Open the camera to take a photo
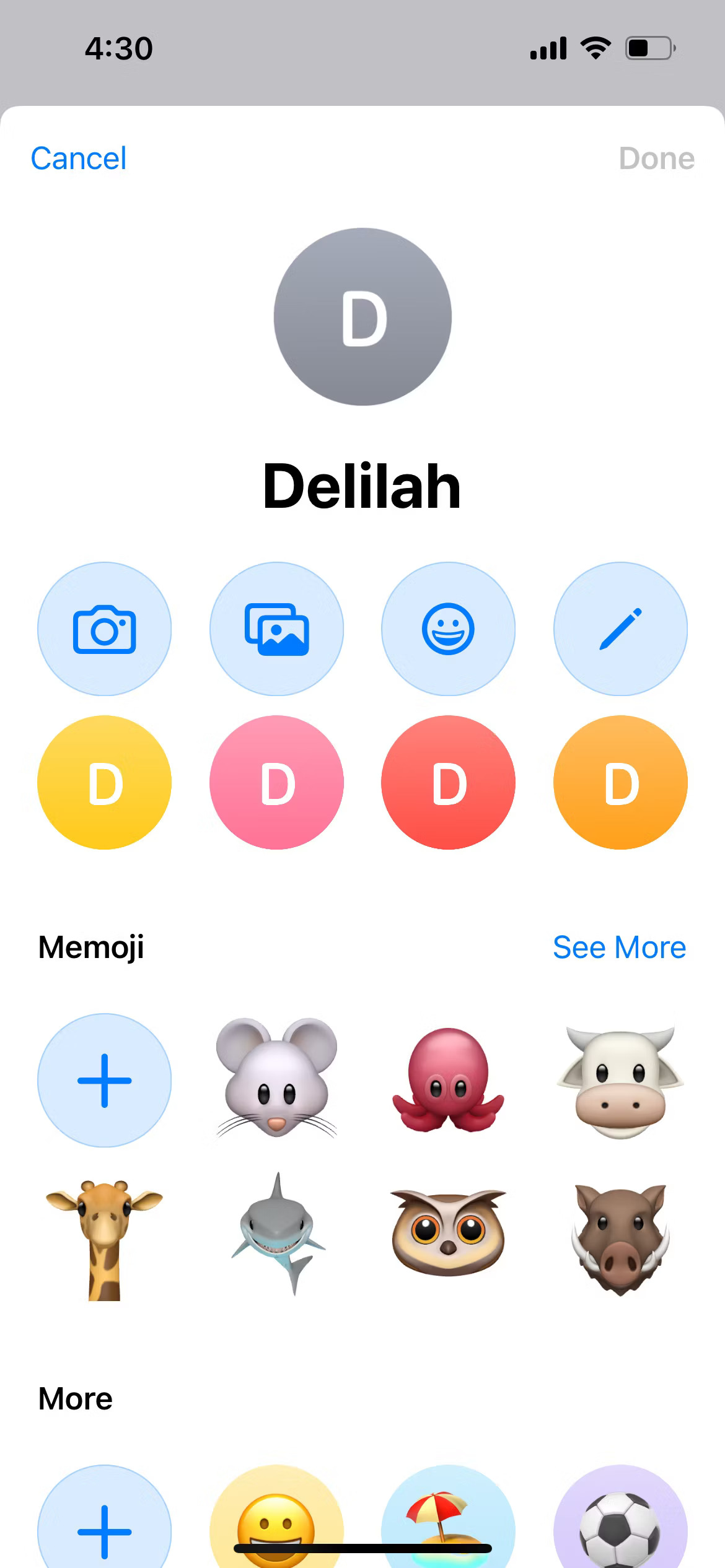Image resolution: width=725 pixels, height=1568 pixels. click(104, 629)
